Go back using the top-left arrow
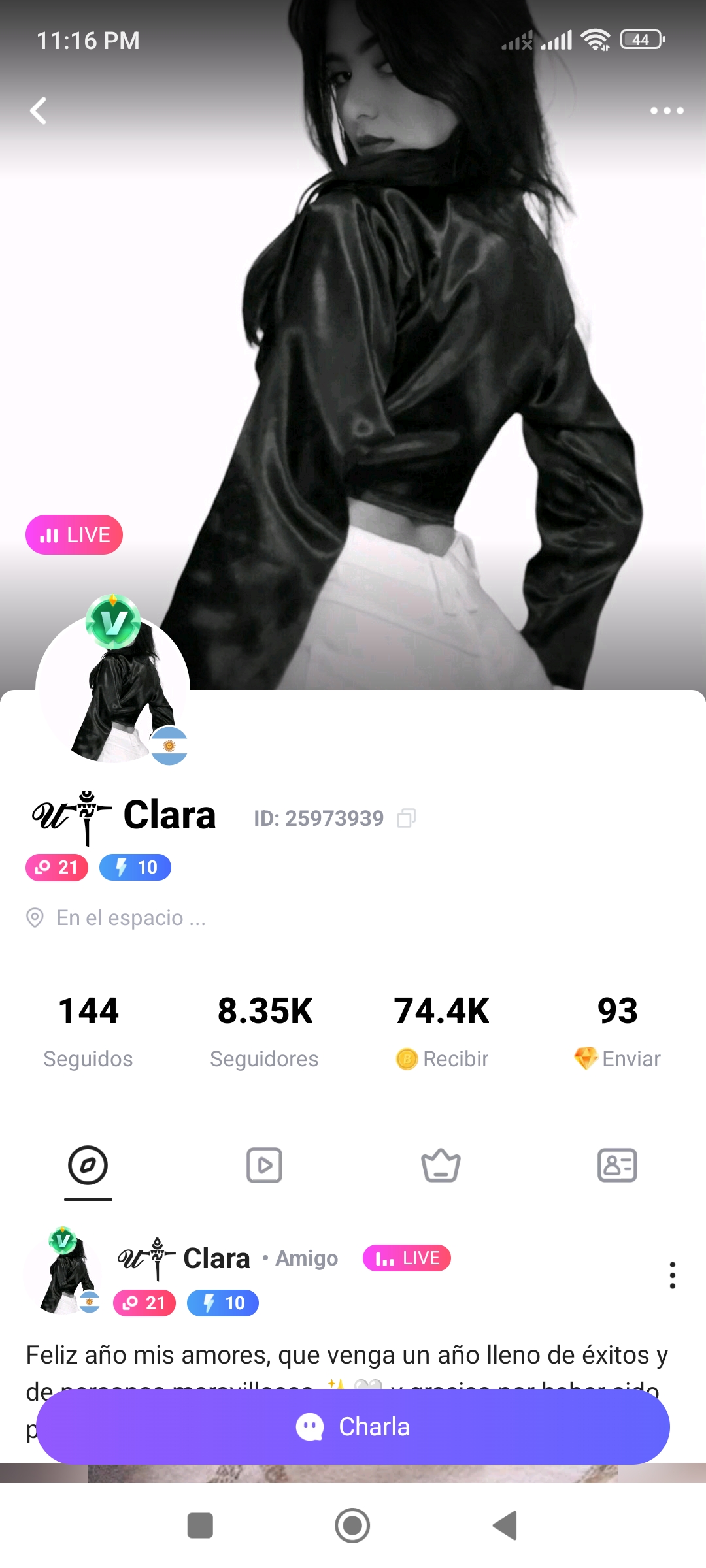Viewport: 706px width, 1568px height. (39, 110)
